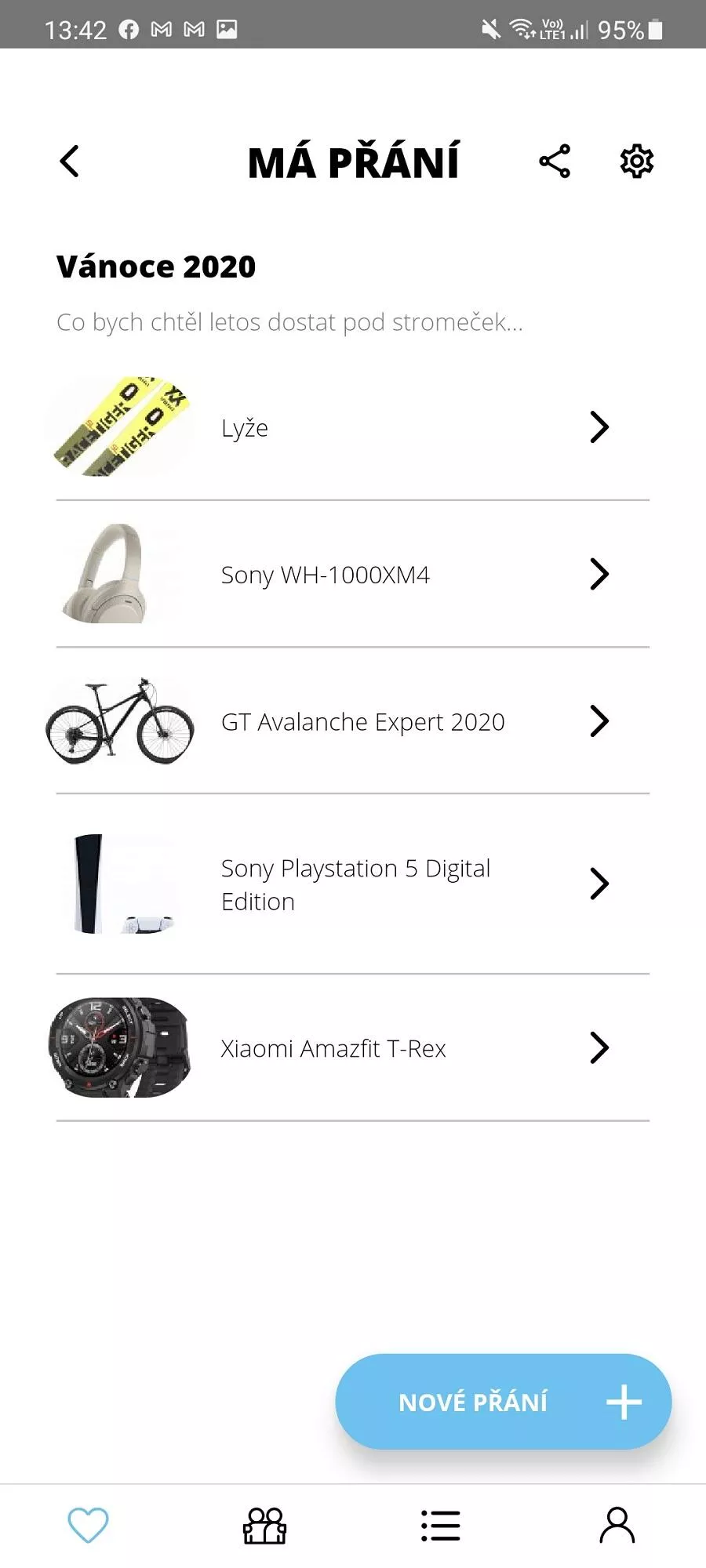Go back using the top left arrow
The height and width of the screenshot is (1568, 706).
click(x=70, y=162)
